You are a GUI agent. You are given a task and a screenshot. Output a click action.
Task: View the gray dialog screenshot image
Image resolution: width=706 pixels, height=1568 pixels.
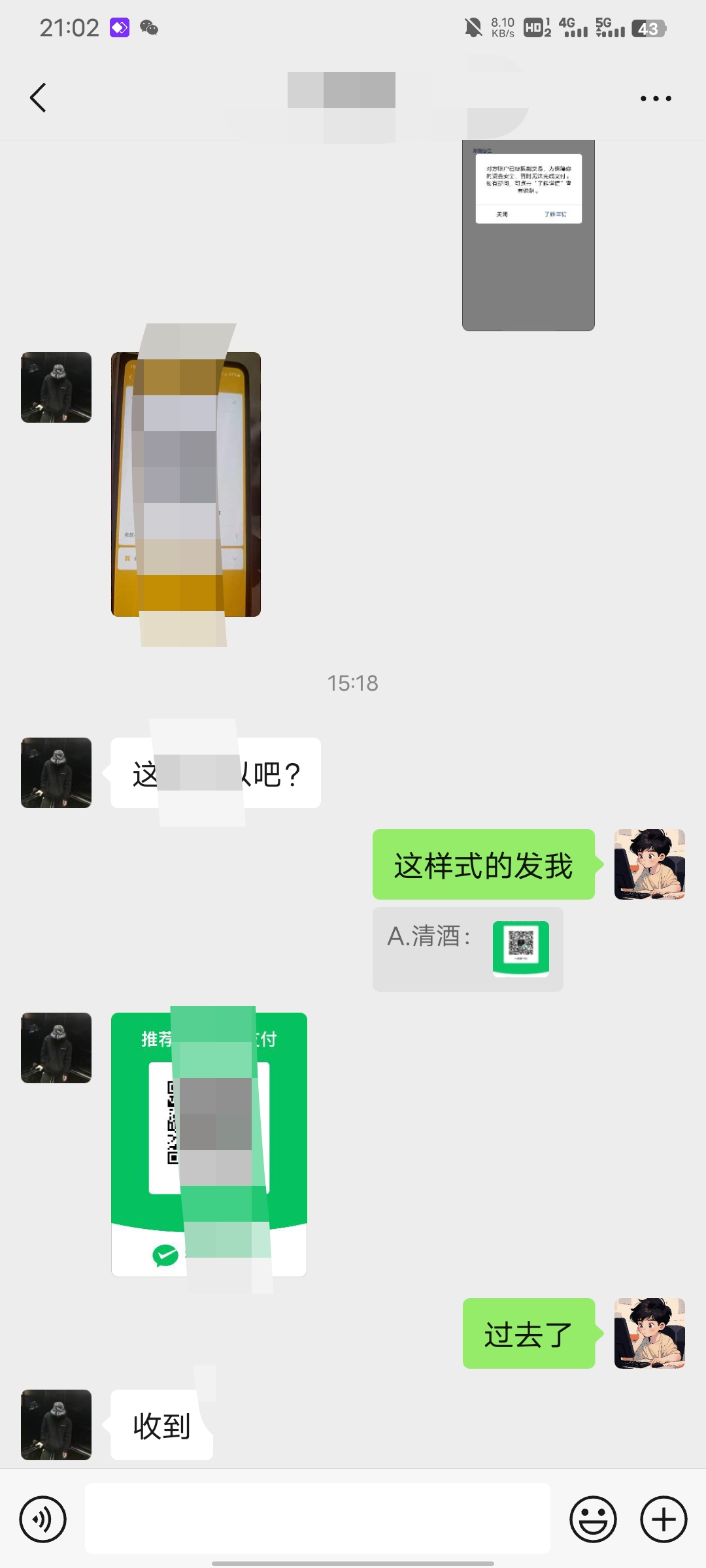click(x=528, y=235)
